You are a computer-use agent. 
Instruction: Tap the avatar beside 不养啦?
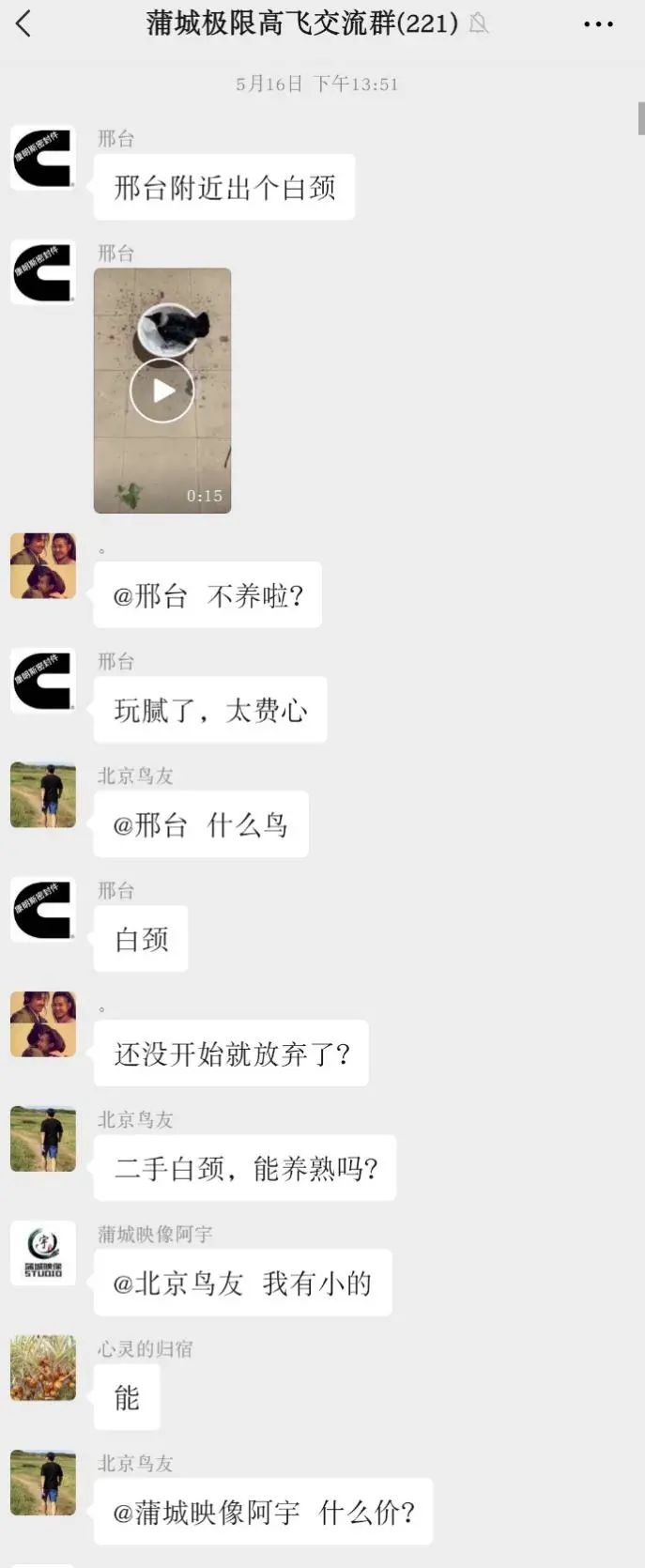coord(43,565)
